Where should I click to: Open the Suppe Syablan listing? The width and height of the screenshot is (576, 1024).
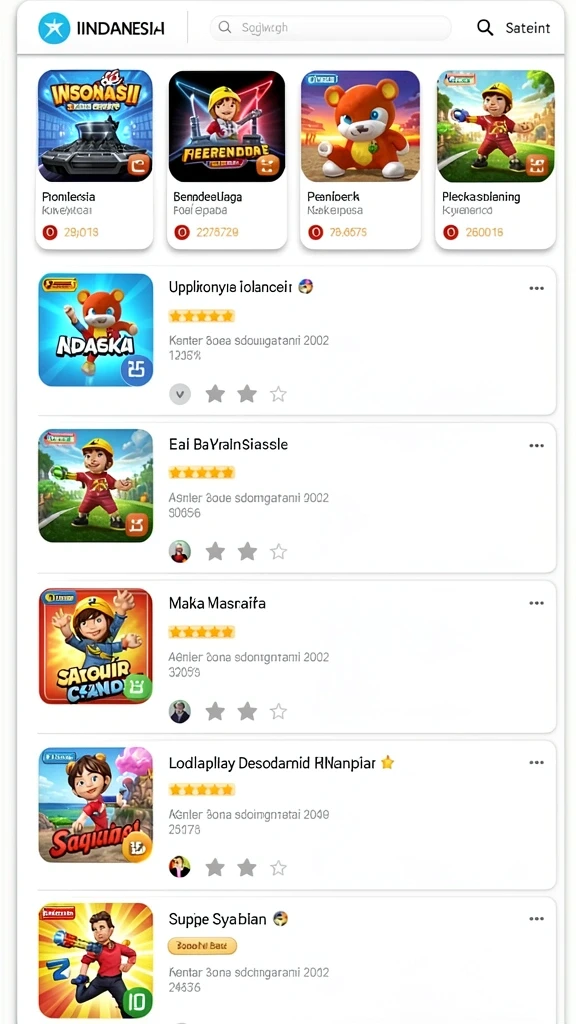click(x=296, y=960)
